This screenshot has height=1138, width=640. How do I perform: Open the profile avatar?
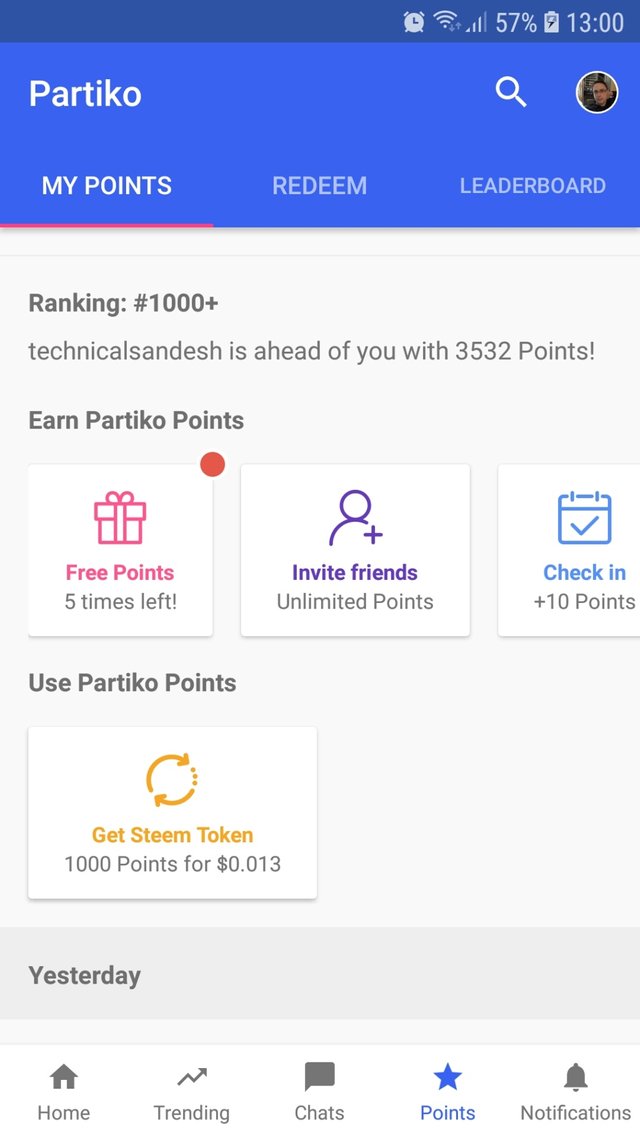click(x=596, y=93)
